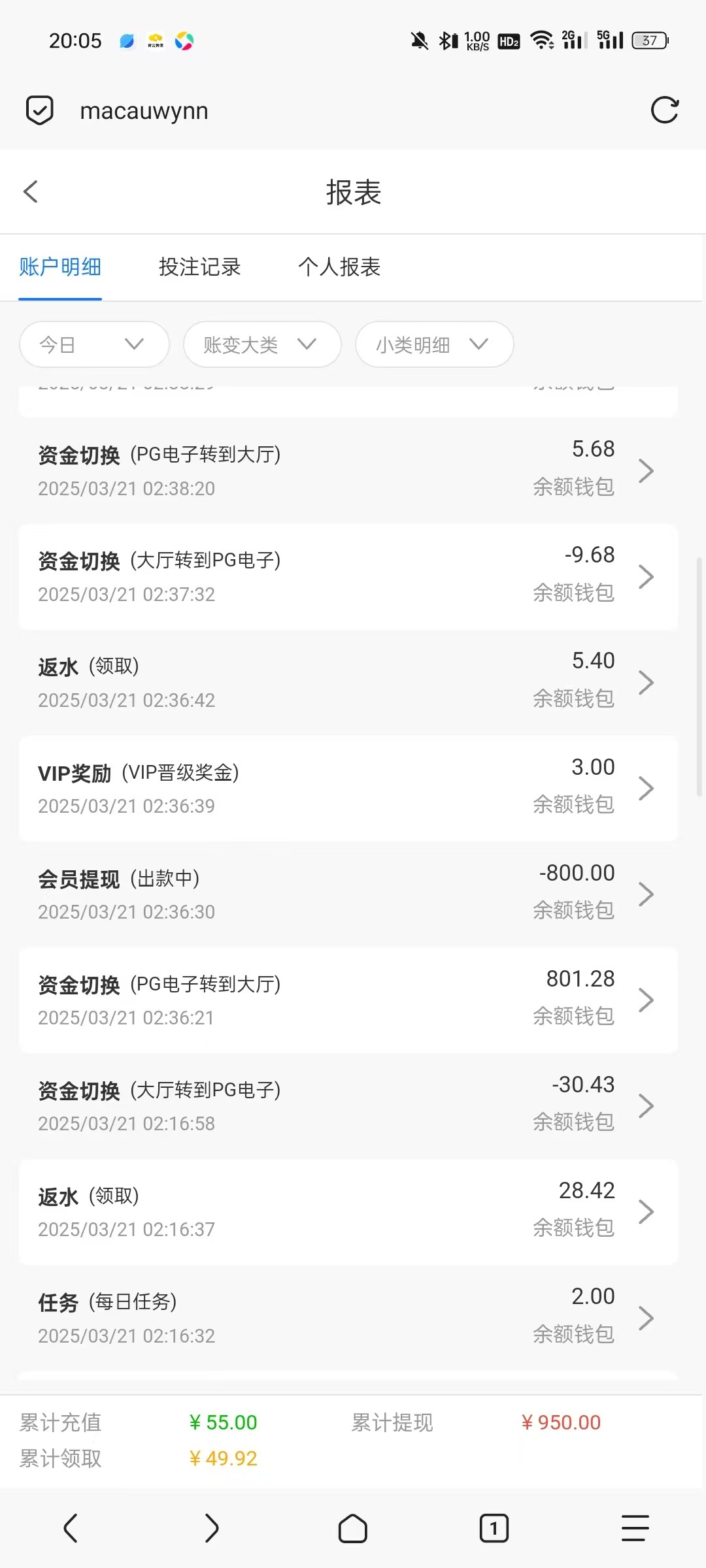Screen dimensions: 706x1568
Task: Expand the 今日 date dropdown
Action: [x=95, y=344]
